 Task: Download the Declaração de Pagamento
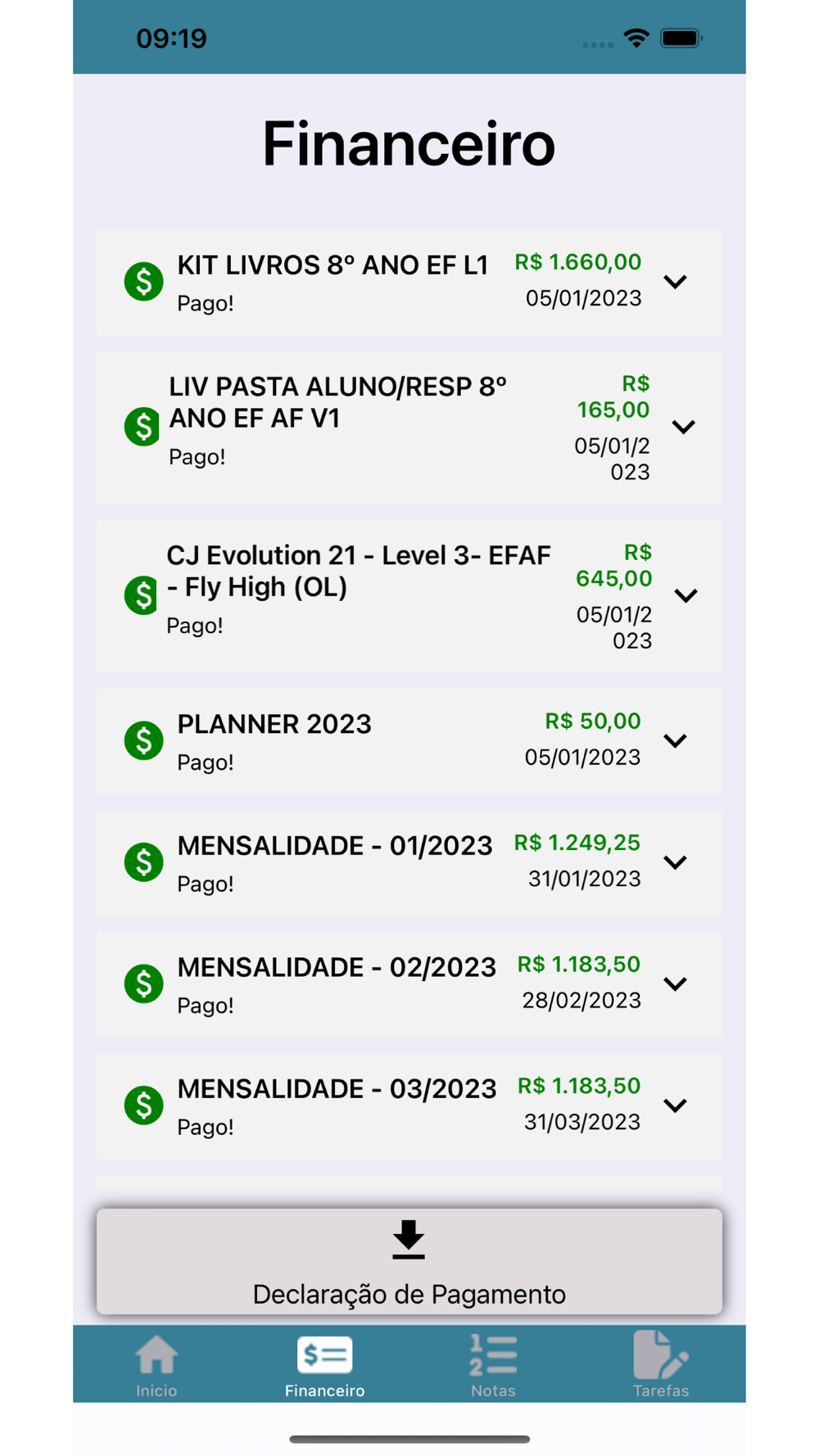pos(409,1261)
